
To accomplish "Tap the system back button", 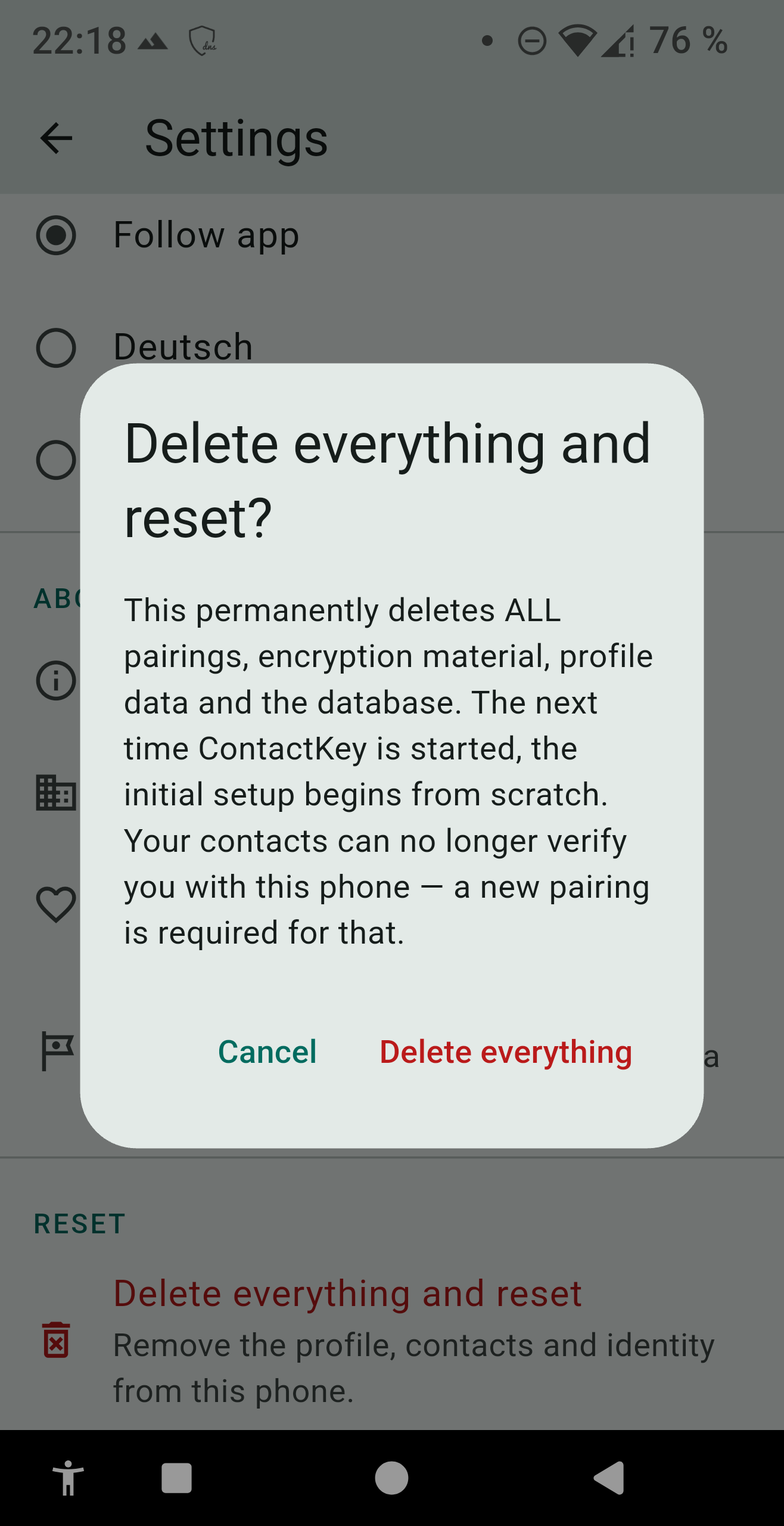I will tap(609, 1478).
